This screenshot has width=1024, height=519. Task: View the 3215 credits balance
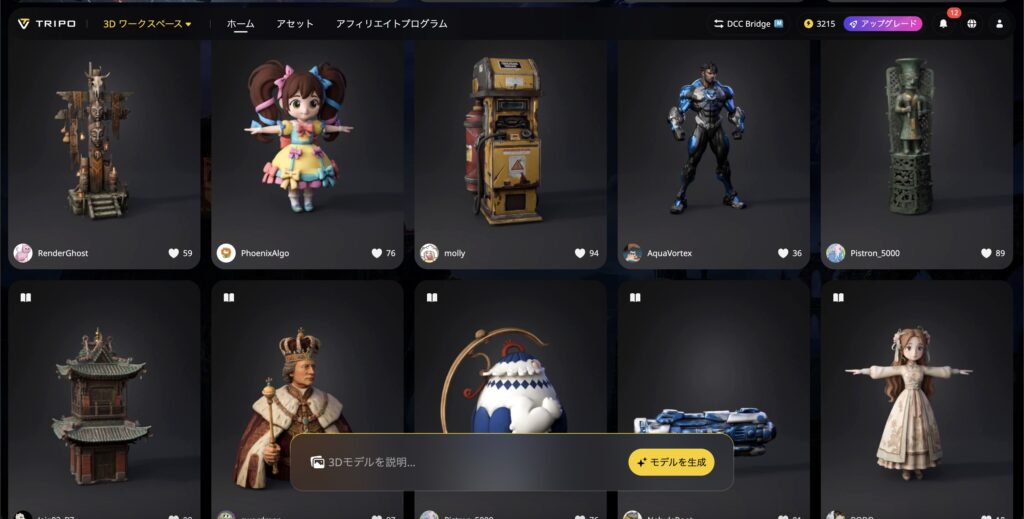(819, 23)
